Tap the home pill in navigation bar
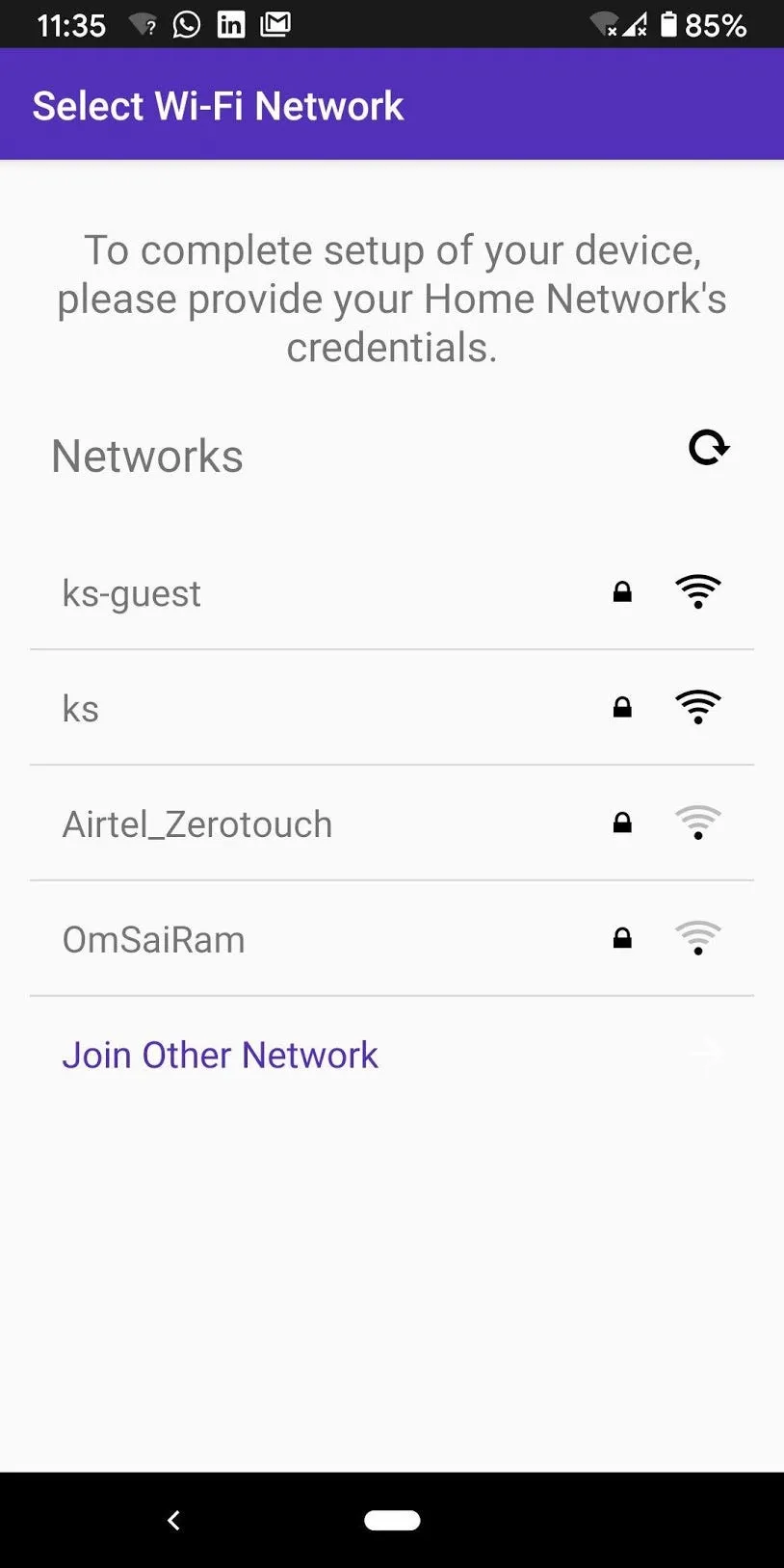The width and height of the screenshot is (784, 1568). point(392,1520)
